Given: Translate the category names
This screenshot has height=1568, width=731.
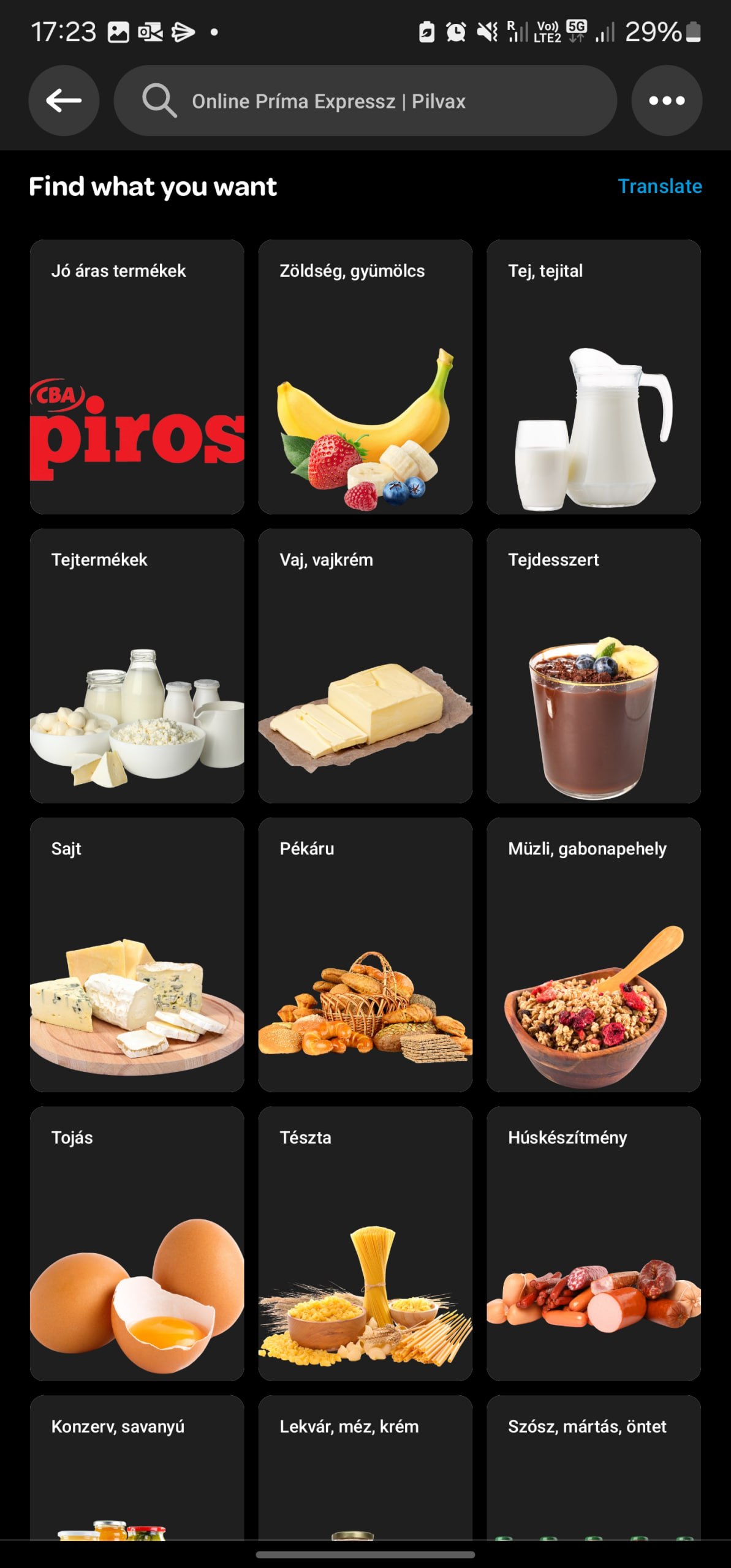Looking at the screenshot, I should click(659, 186).
